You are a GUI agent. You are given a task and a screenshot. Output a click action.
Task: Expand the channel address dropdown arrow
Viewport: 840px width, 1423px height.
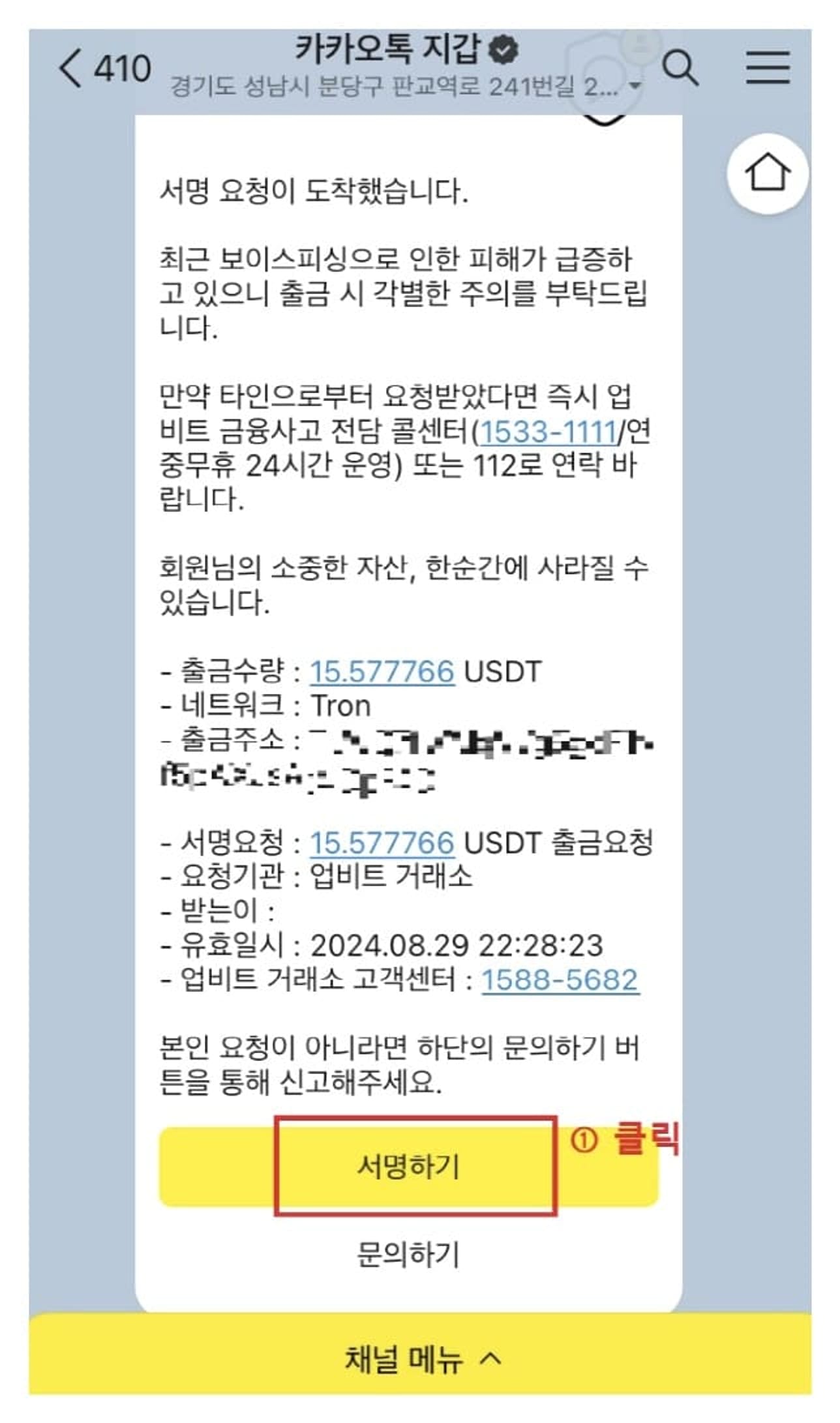click(x=634, y=85)
